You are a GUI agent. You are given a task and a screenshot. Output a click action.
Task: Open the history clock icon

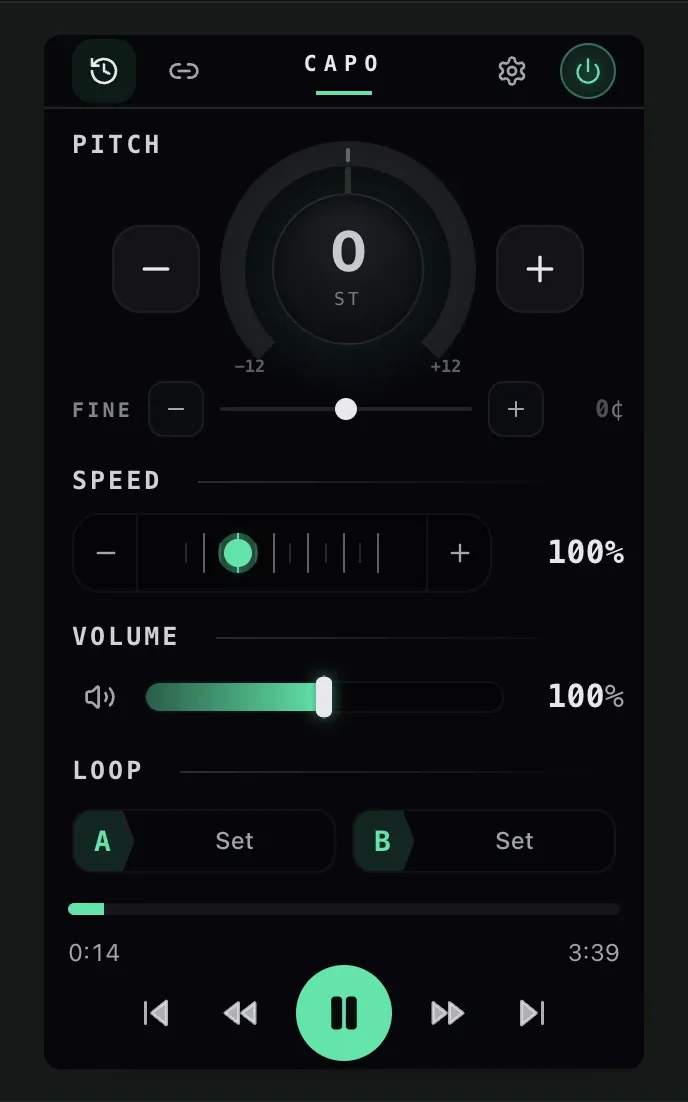coord(104,71)
